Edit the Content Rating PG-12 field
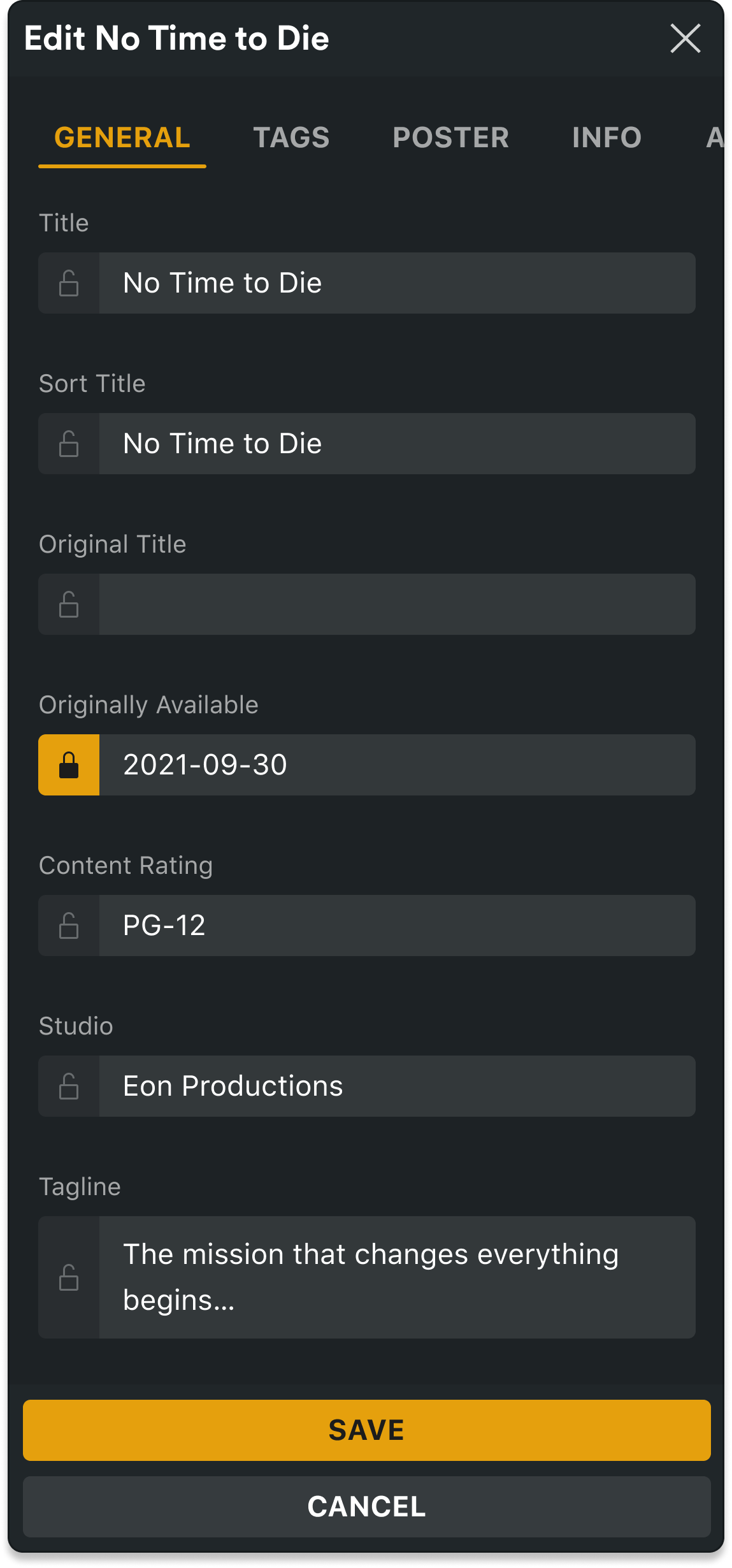 pyautogui.click(x=398, y=926)
